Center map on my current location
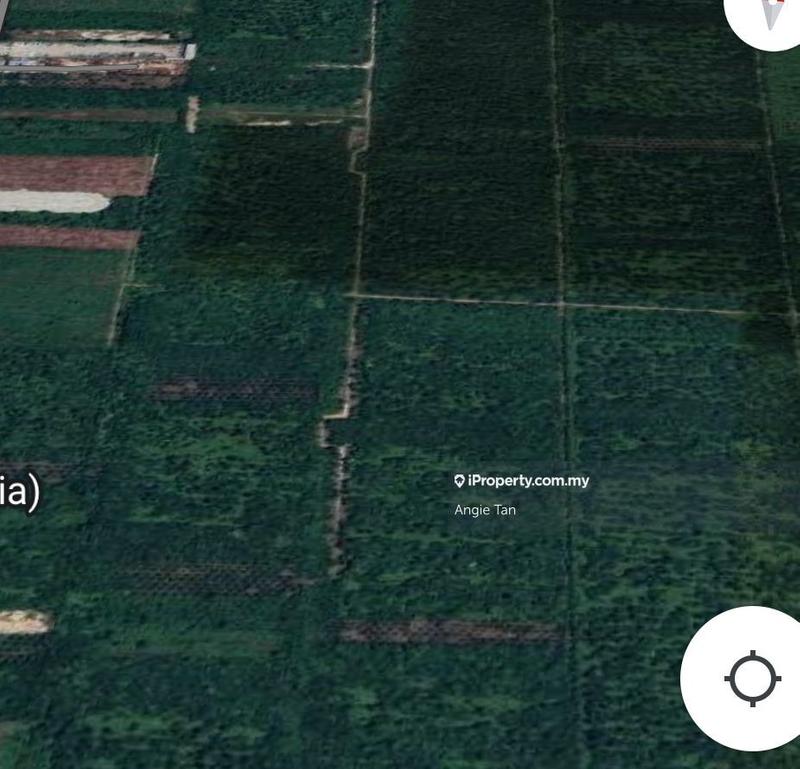 coord(752,678)
